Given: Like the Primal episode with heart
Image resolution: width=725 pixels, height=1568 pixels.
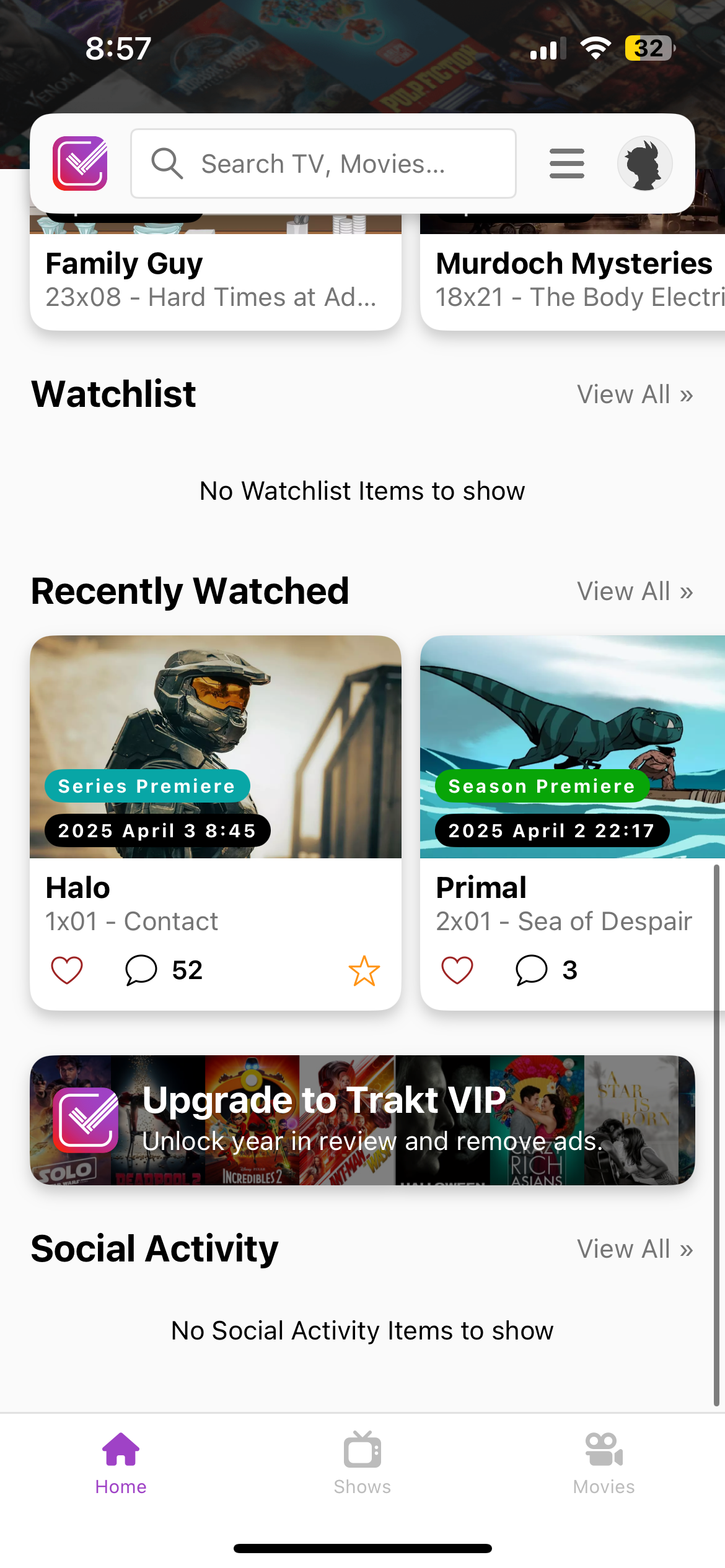Looking at the screenshot, I should click(x=457, y=970).
